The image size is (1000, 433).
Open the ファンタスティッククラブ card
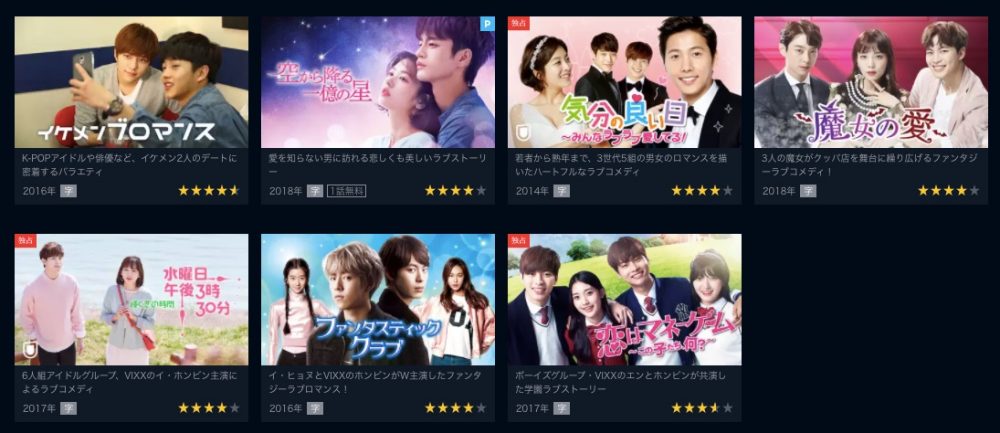(377, 300)
